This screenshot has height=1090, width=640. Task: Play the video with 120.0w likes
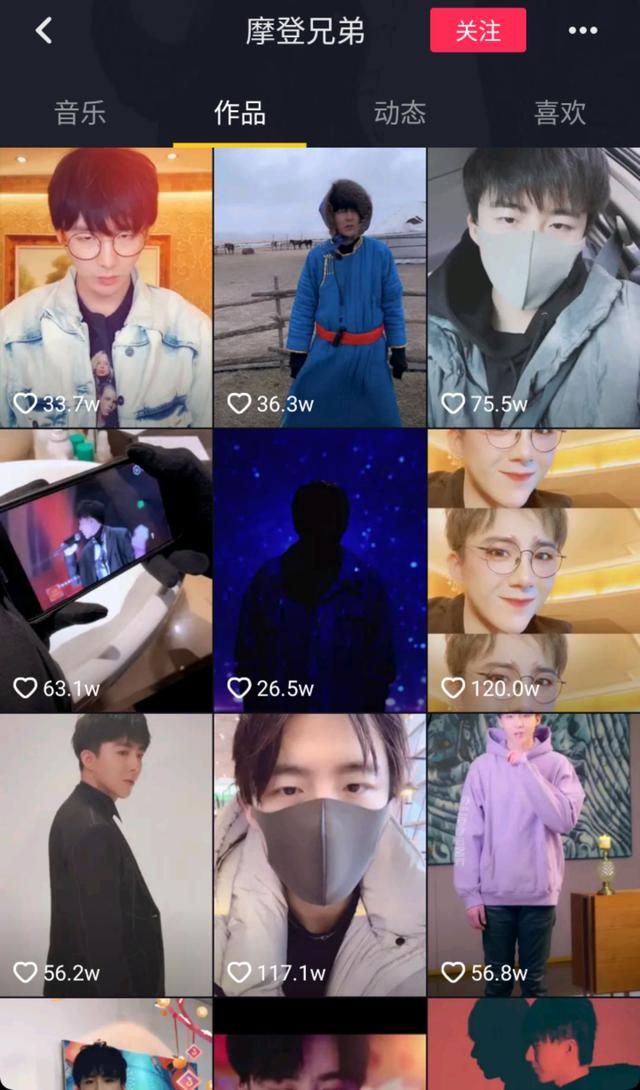click(x=534, y=571)
